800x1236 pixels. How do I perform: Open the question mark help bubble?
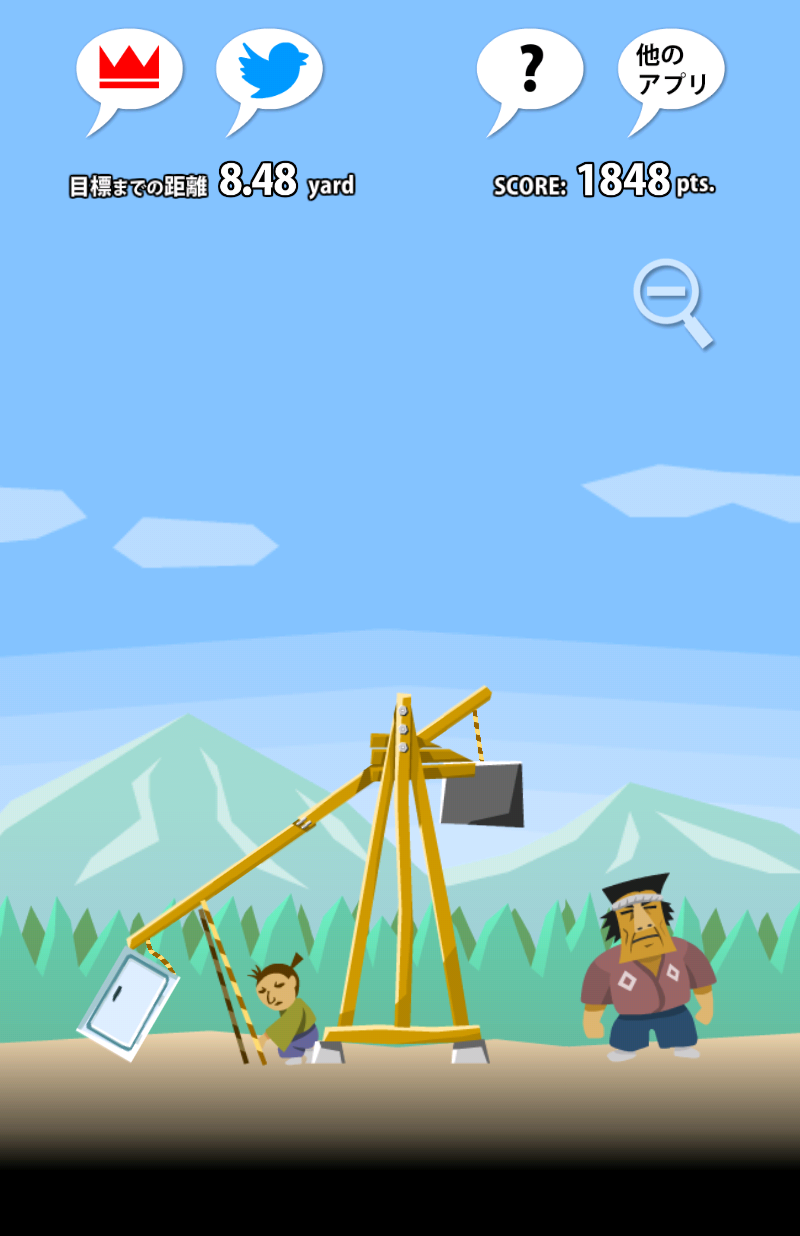tap(530, 70)
